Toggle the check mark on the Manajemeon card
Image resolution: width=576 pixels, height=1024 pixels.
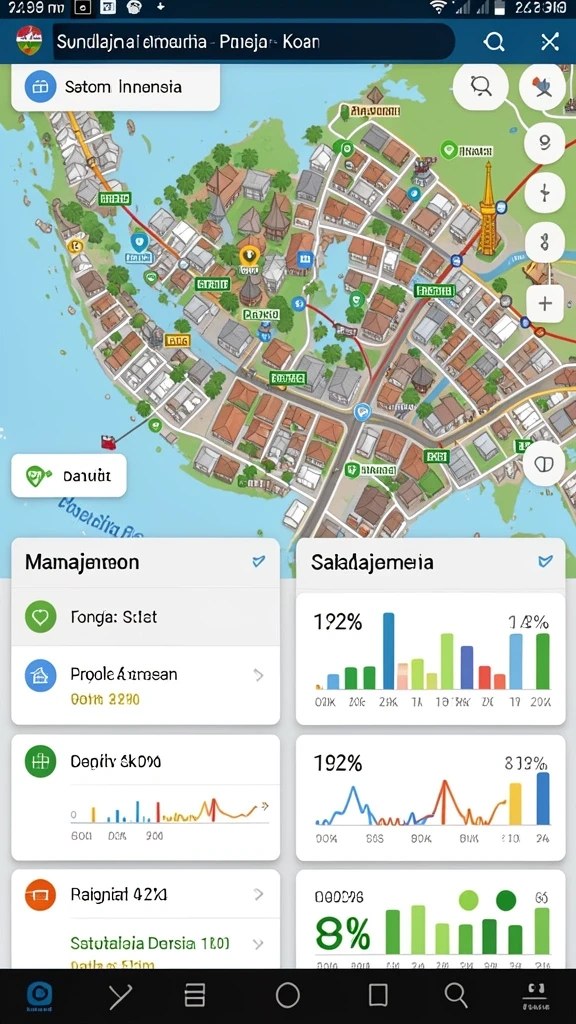pos(259,561)
